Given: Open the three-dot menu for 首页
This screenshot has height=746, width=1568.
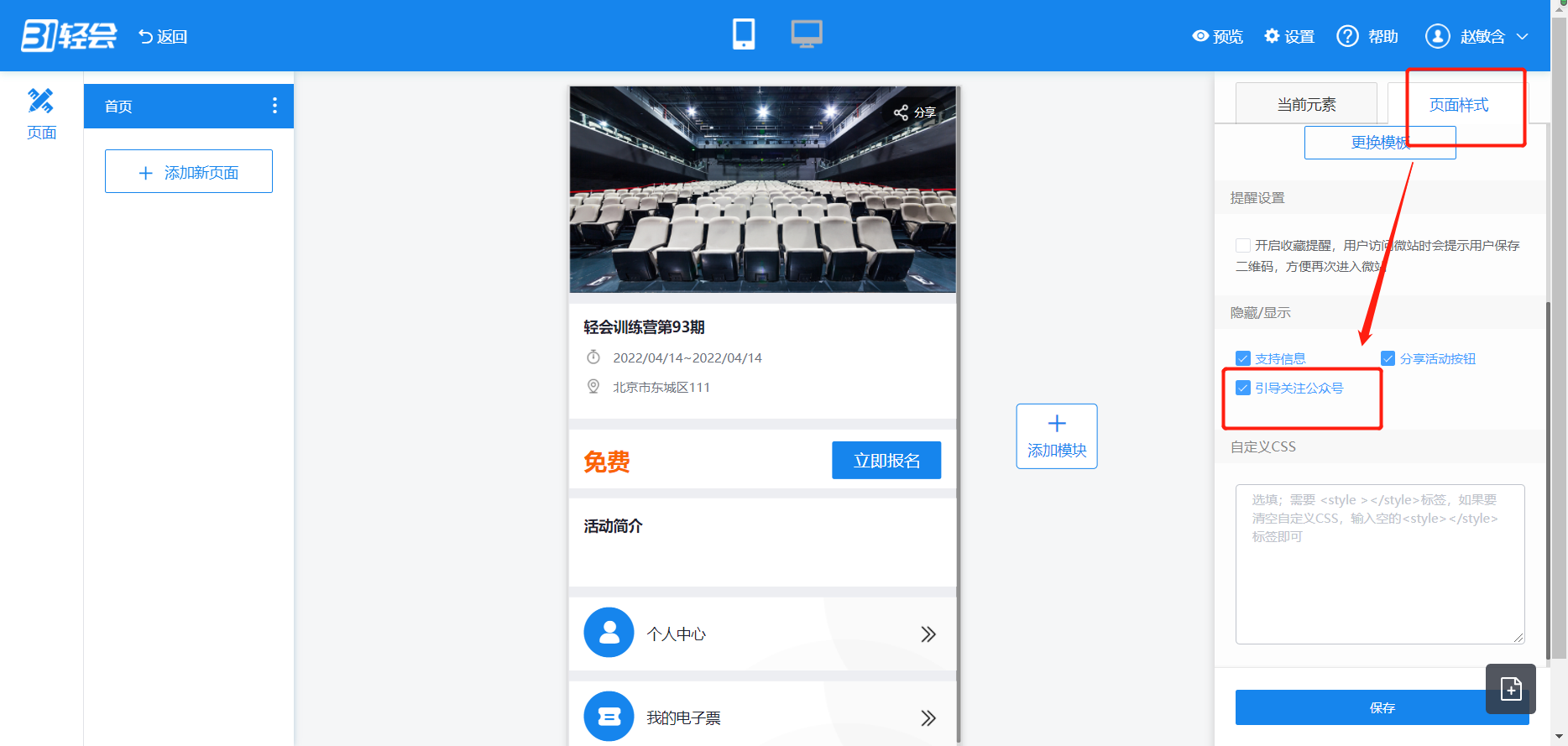Looking at the screenshot, I should 274,106.
